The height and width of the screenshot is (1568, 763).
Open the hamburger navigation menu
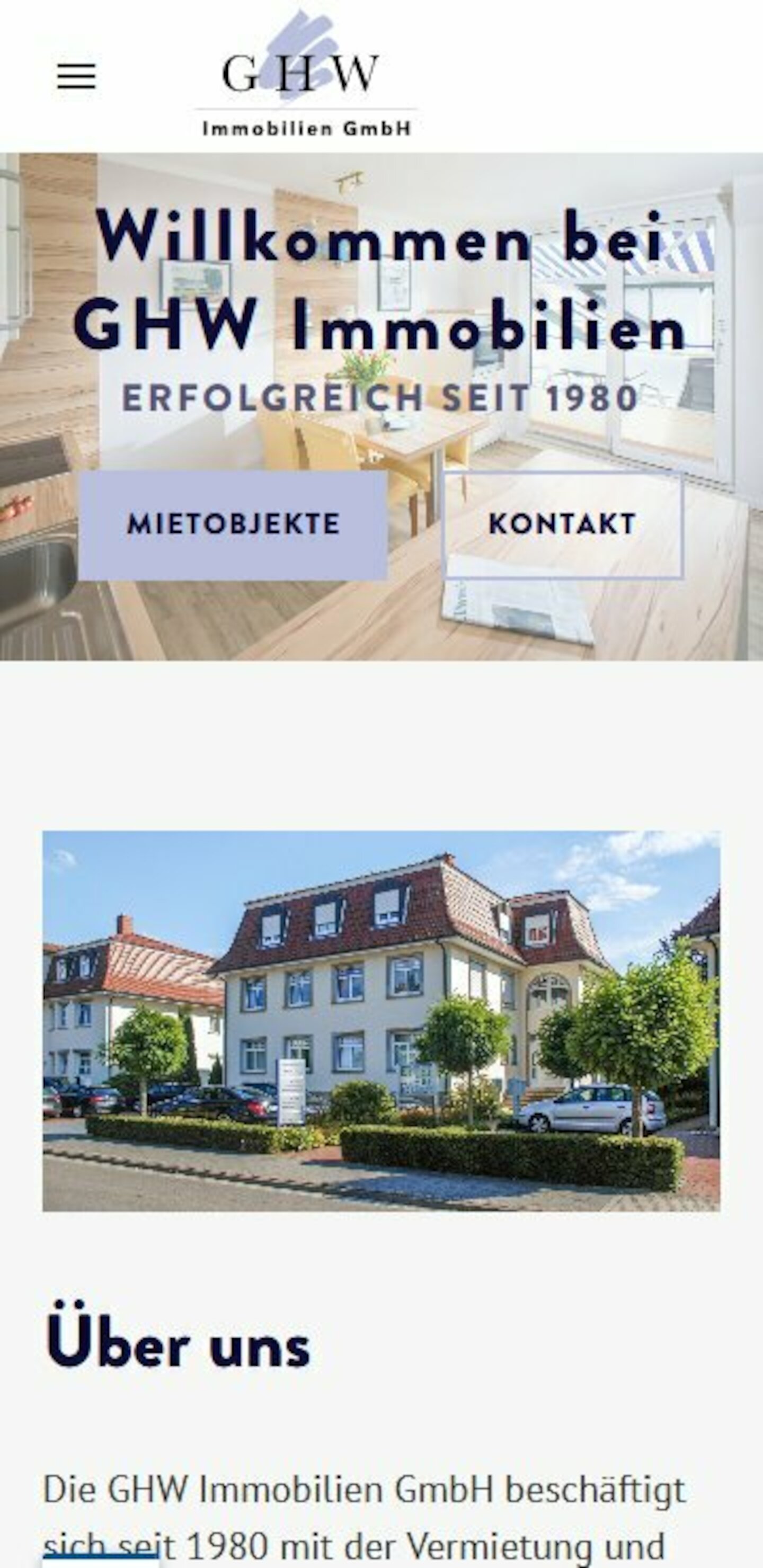[76, 76]
